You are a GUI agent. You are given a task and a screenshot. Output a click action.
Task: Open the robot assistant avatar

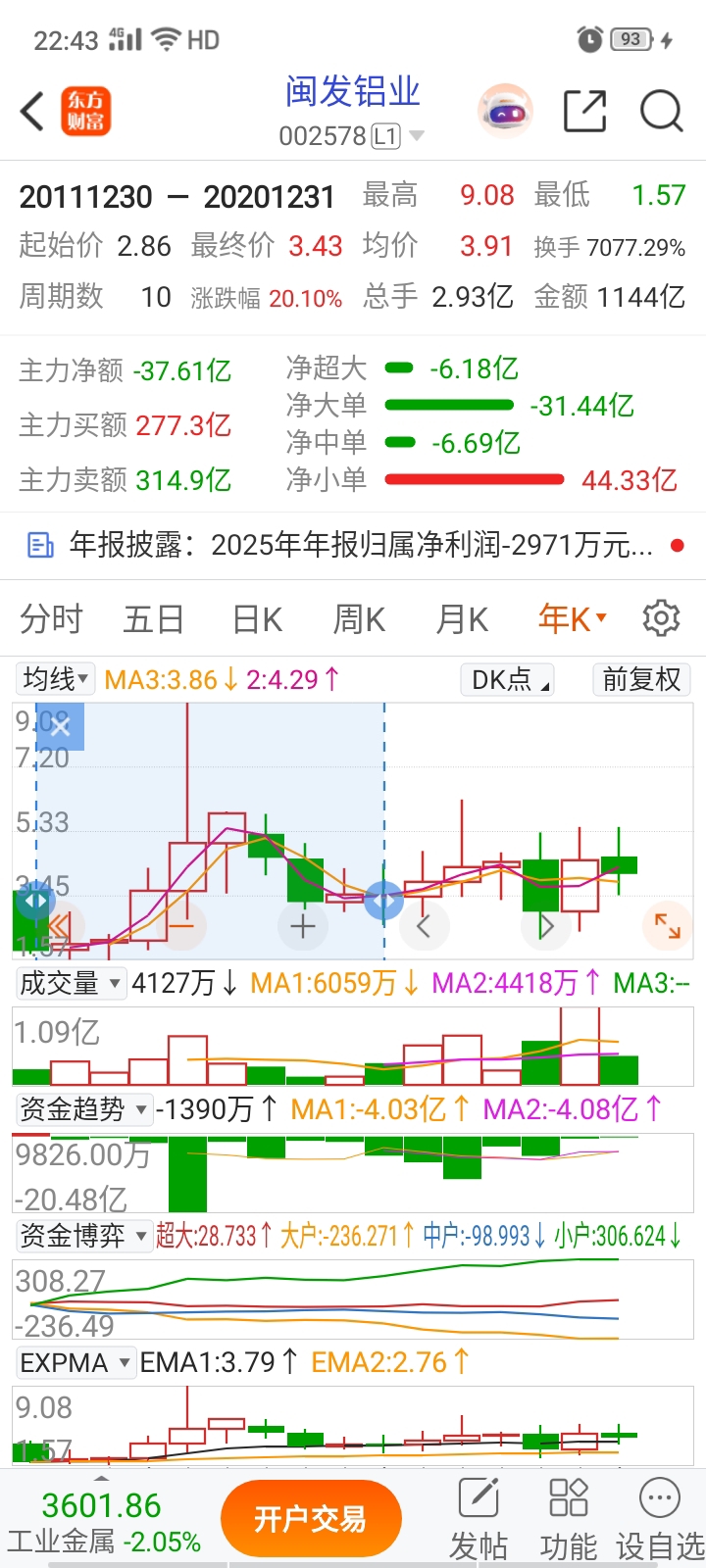pyautogui.click(x=505, y=111)
